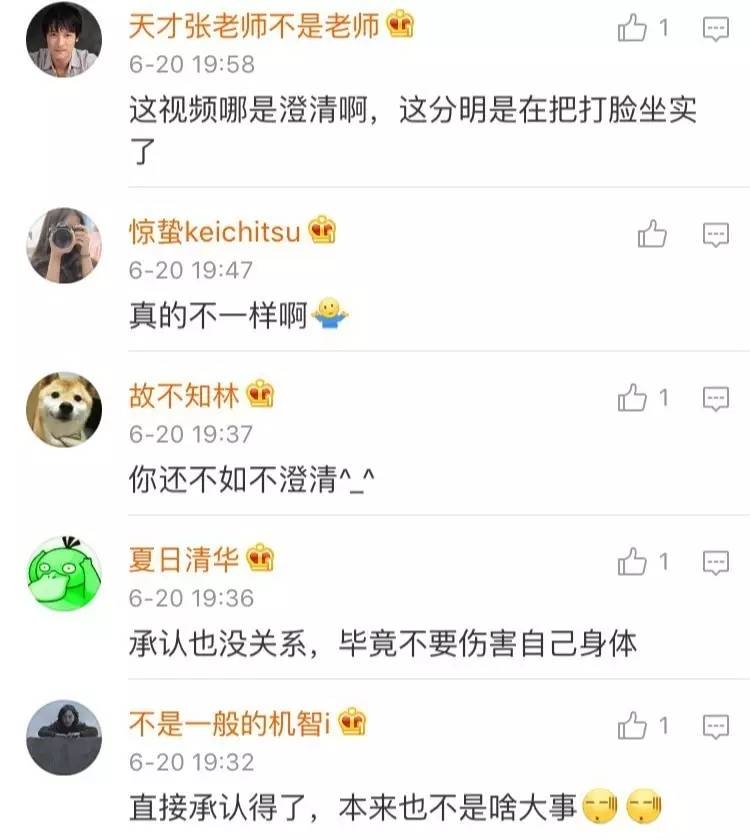Open the username link 夏日清华
This screenshot has width=750, height=839.
[184, 559]
